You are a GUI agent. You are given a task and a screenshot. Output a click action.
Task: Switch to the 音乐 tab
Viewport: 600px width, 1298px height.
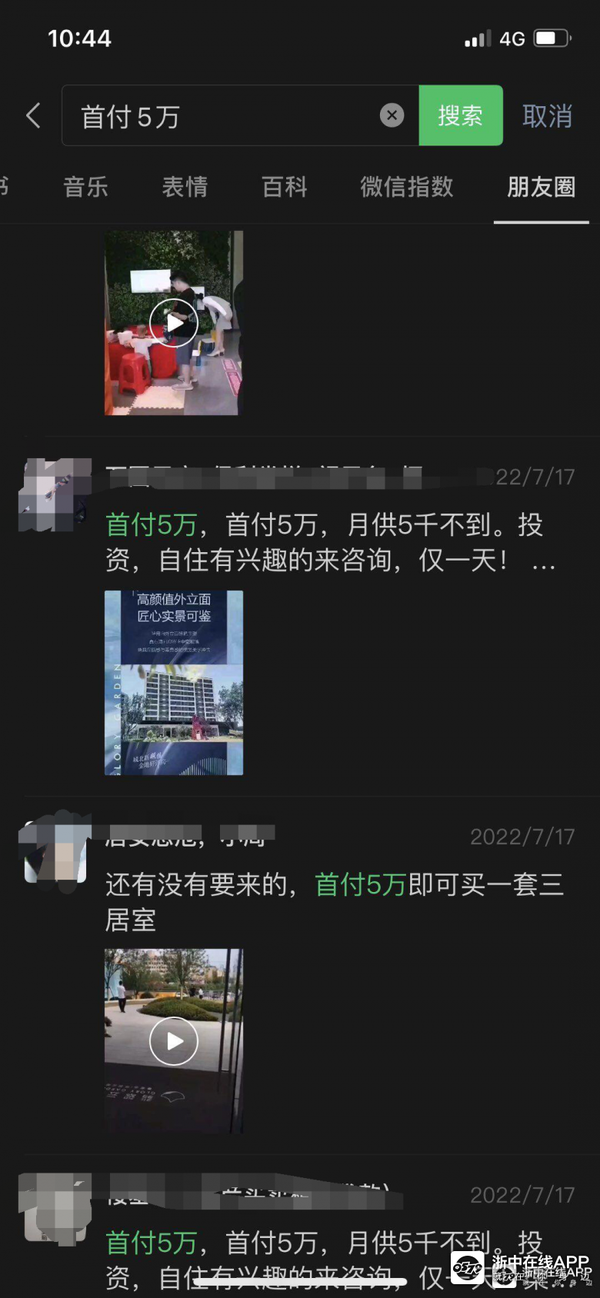click(x=85, y=187)
